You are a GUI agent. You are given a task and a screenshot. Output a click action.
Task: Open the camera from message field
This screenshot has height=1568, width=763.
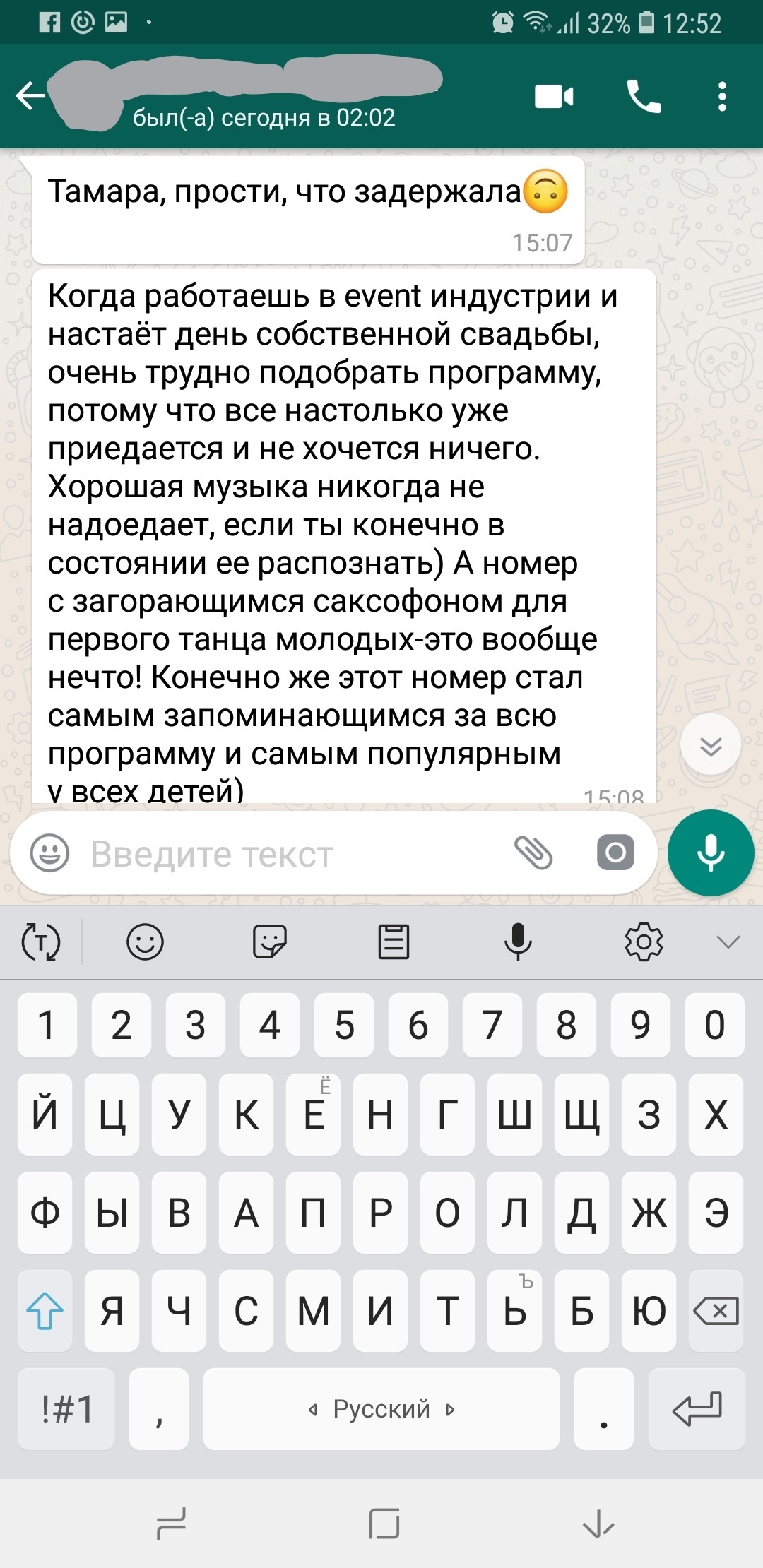click(615, 853)
